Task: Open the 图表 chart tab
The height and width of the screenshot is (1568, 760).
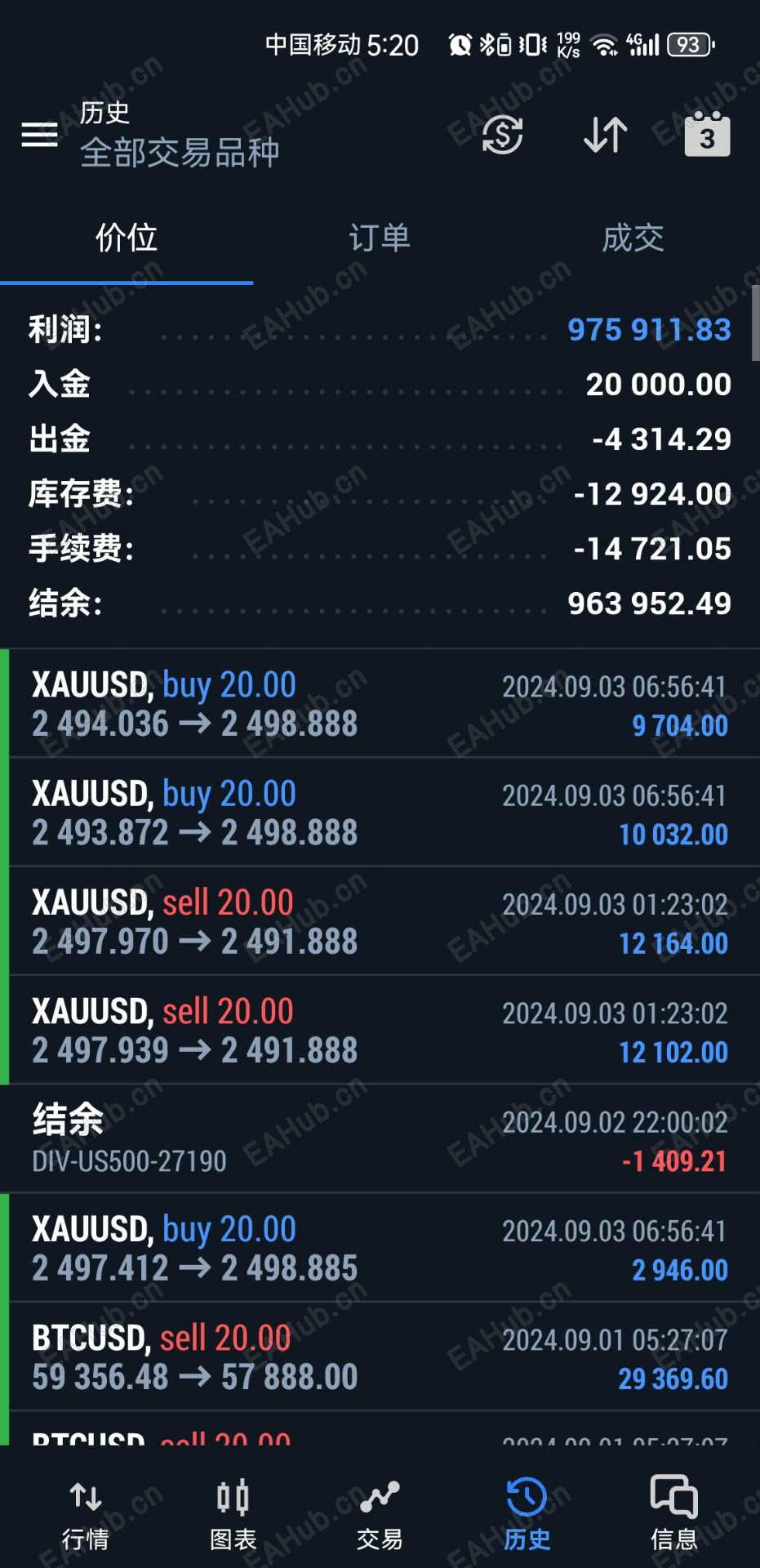Action: pyautogui.click(x=233, y=1515)
